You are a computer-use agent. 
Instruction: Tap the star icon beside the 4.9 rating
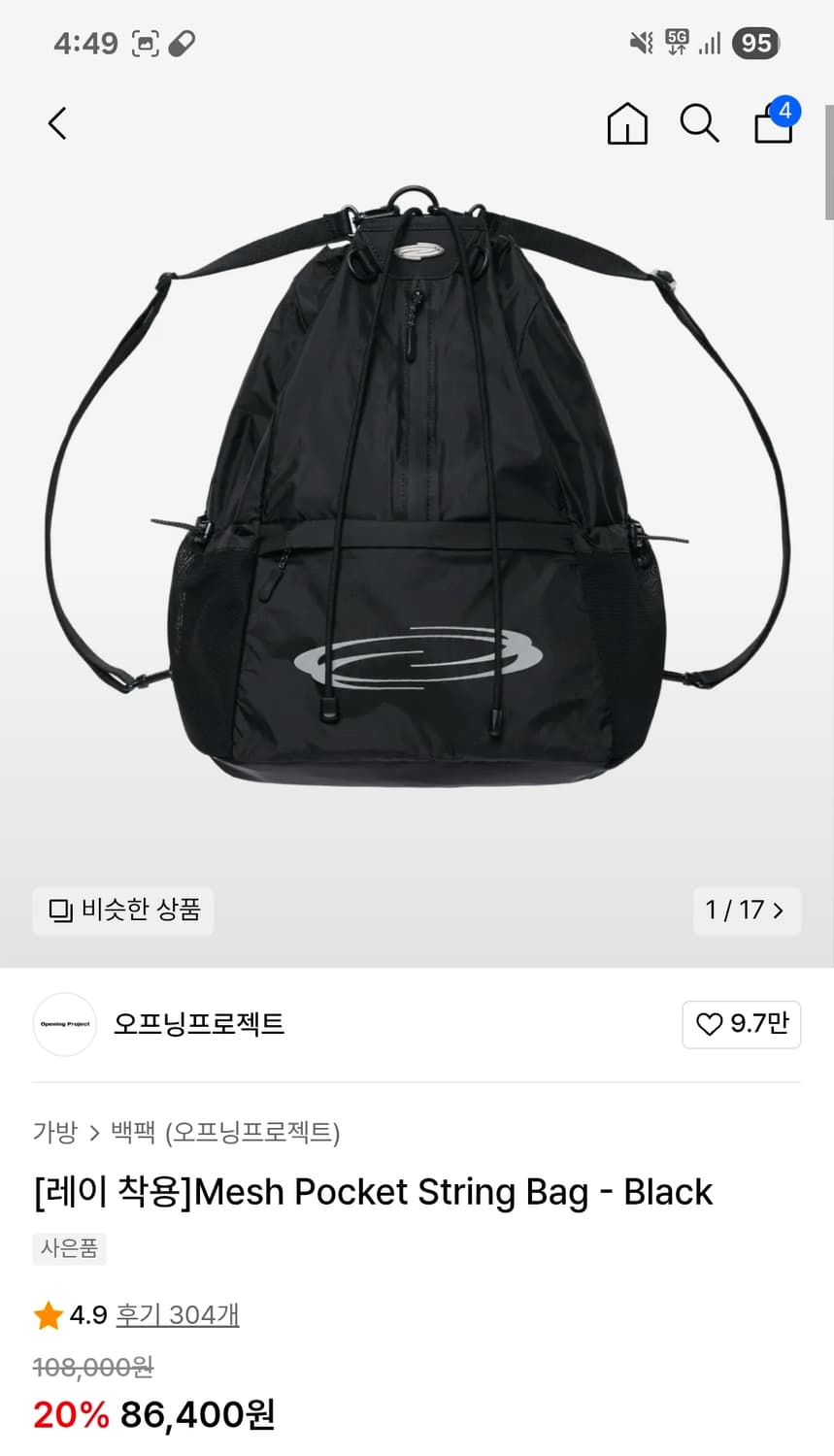(47, 1314)
